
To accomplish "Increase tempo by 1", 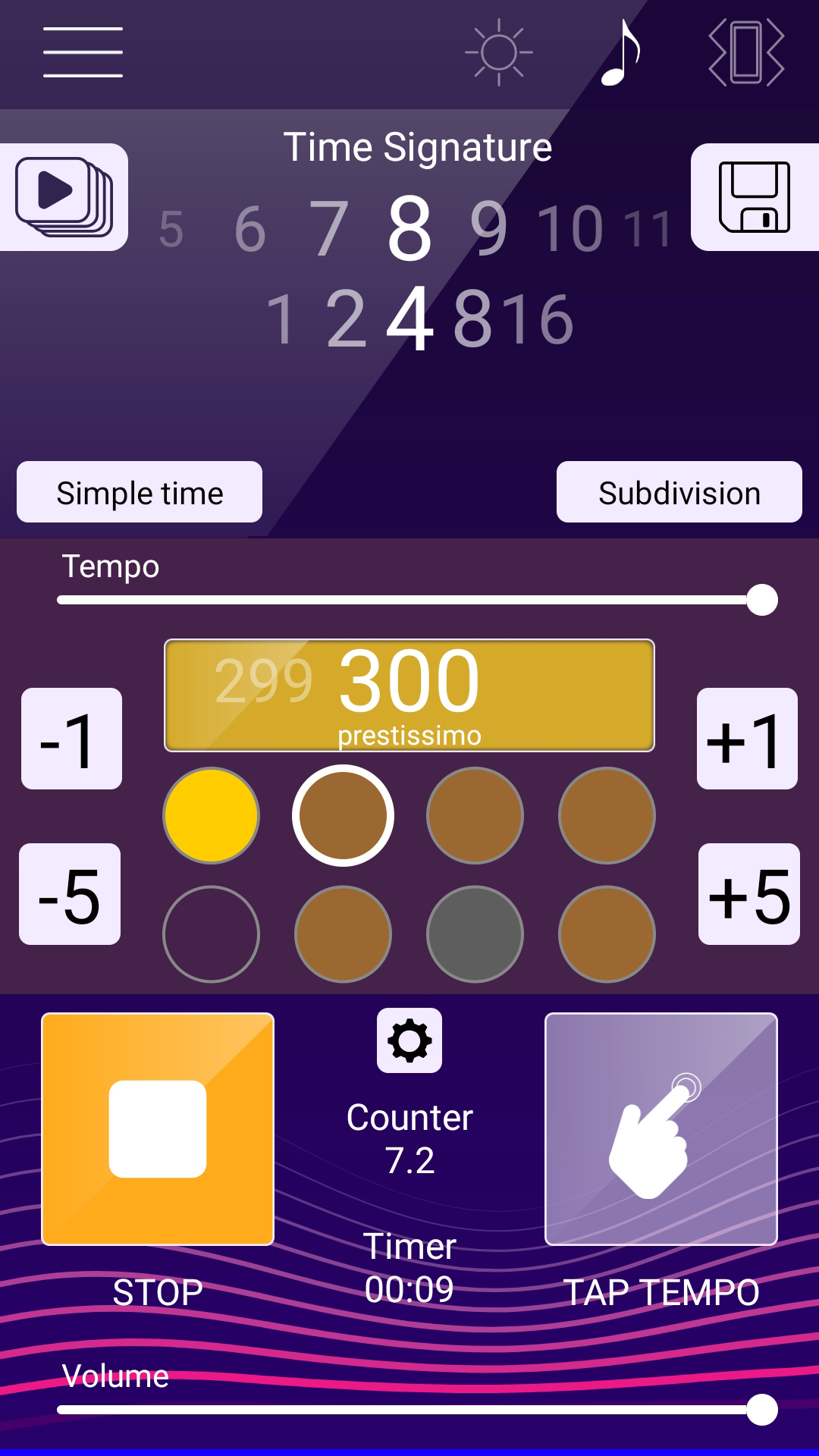I will pos(747,739).
